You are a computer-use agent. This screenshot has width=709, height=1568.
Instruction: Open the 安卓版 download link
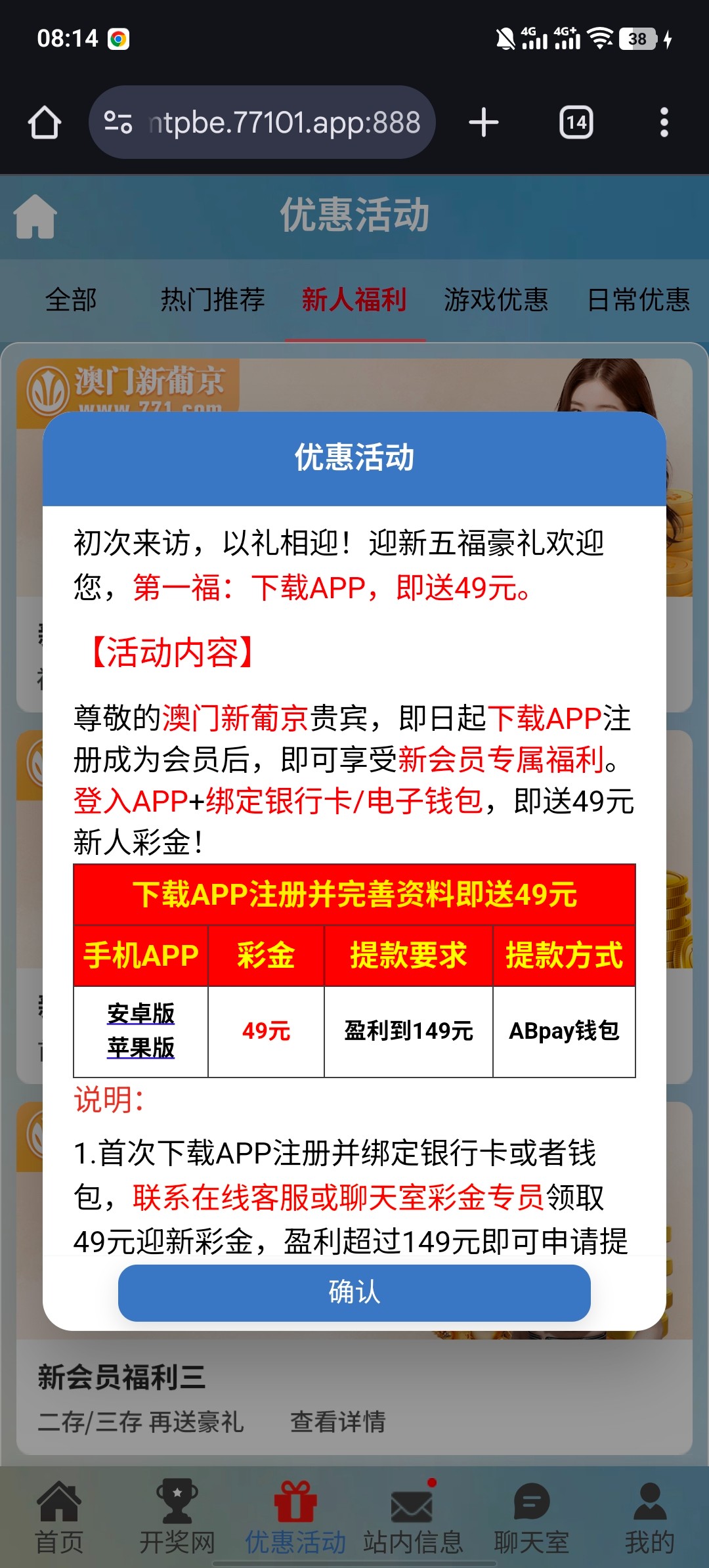(140, 1014)
